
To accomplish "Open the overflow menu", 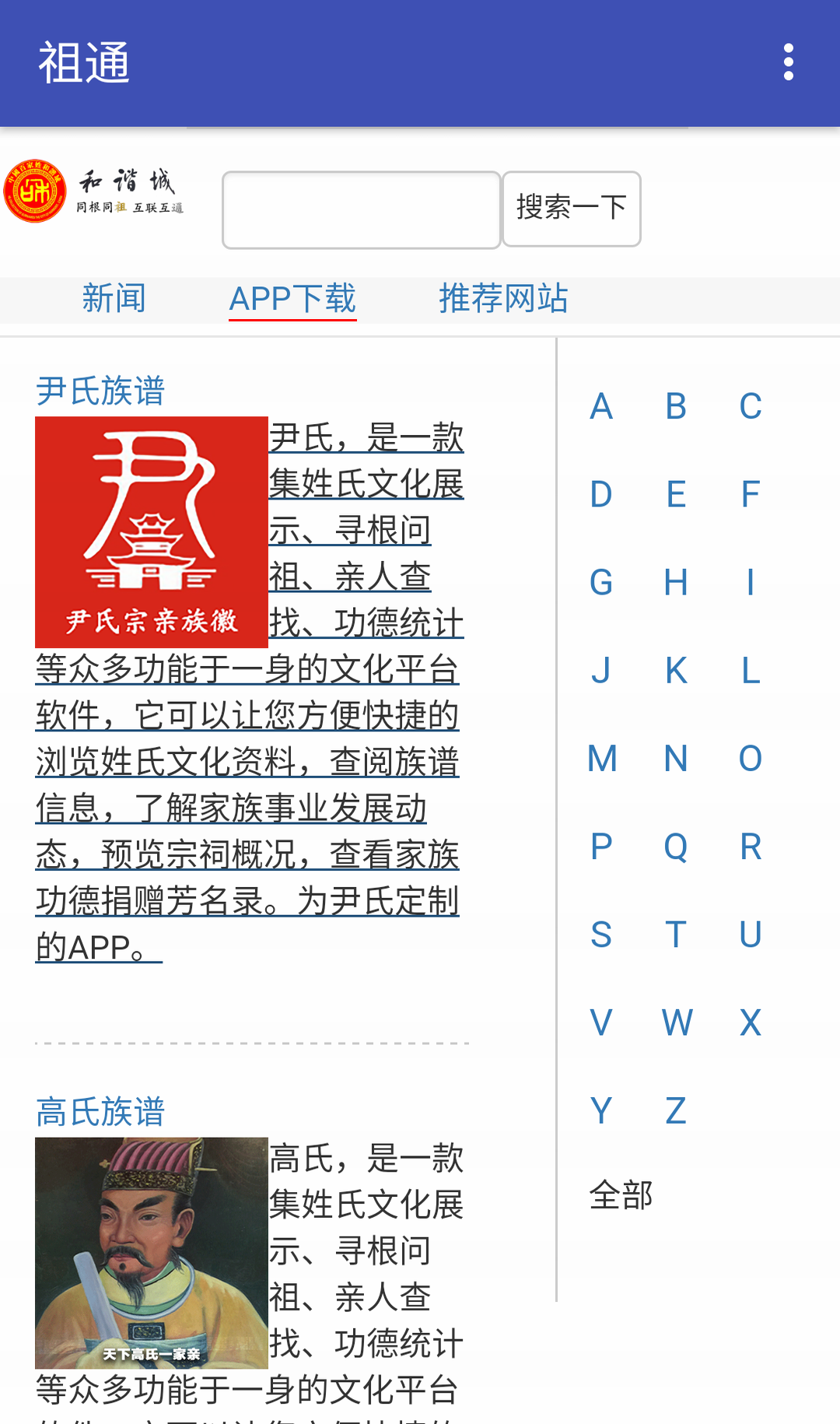I will [788, 62].
